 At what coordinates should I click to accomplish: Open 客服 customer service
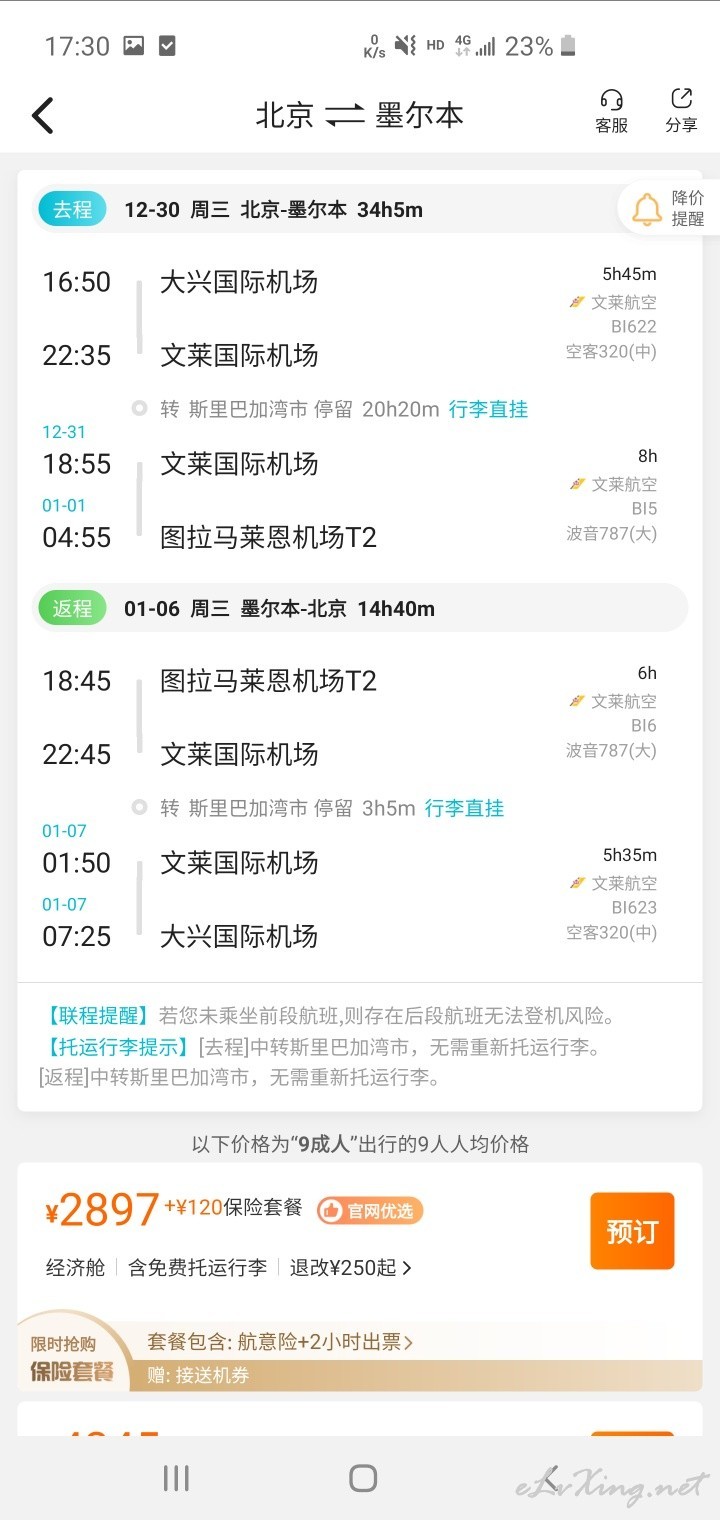point(612,111)
